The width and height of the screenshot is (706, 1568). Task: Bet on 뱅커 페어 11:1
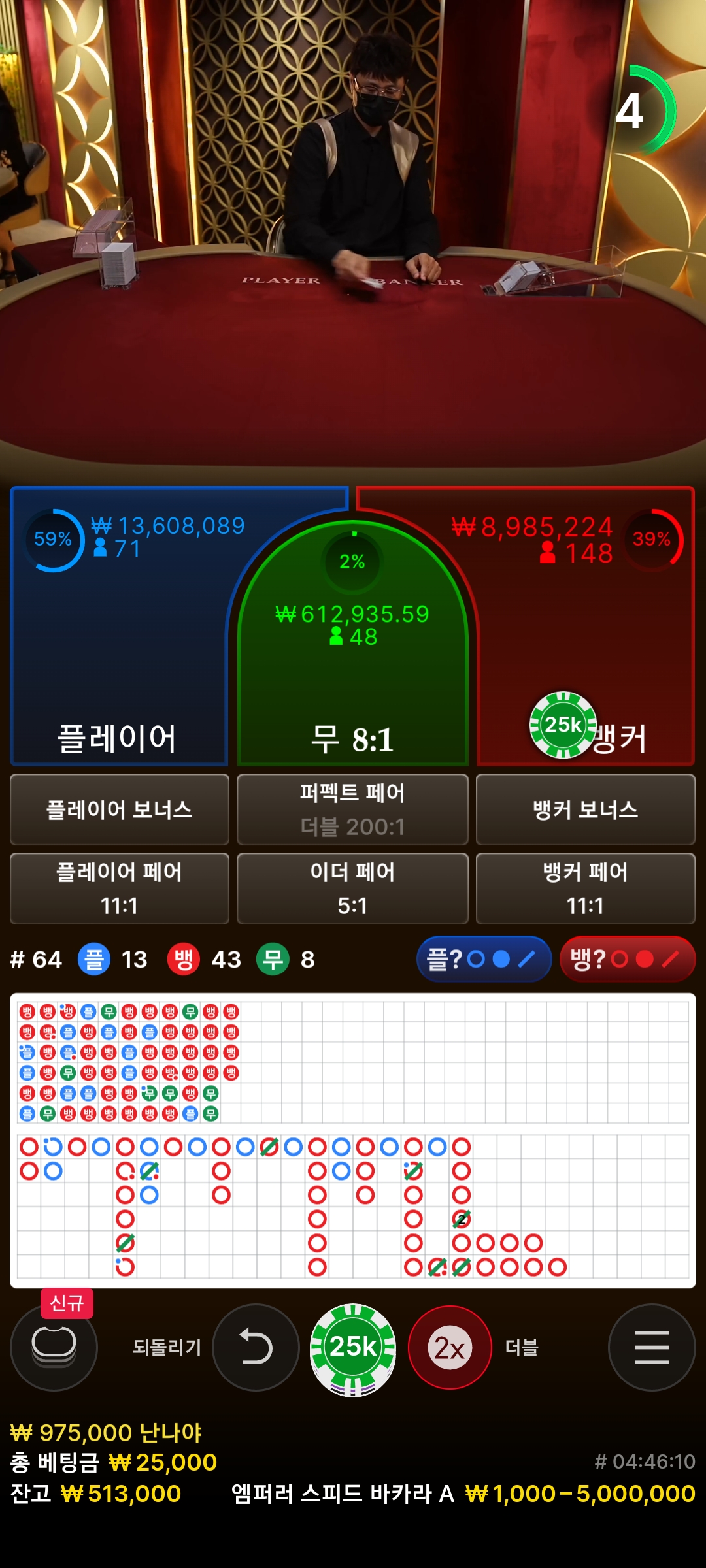coord(586,889)
